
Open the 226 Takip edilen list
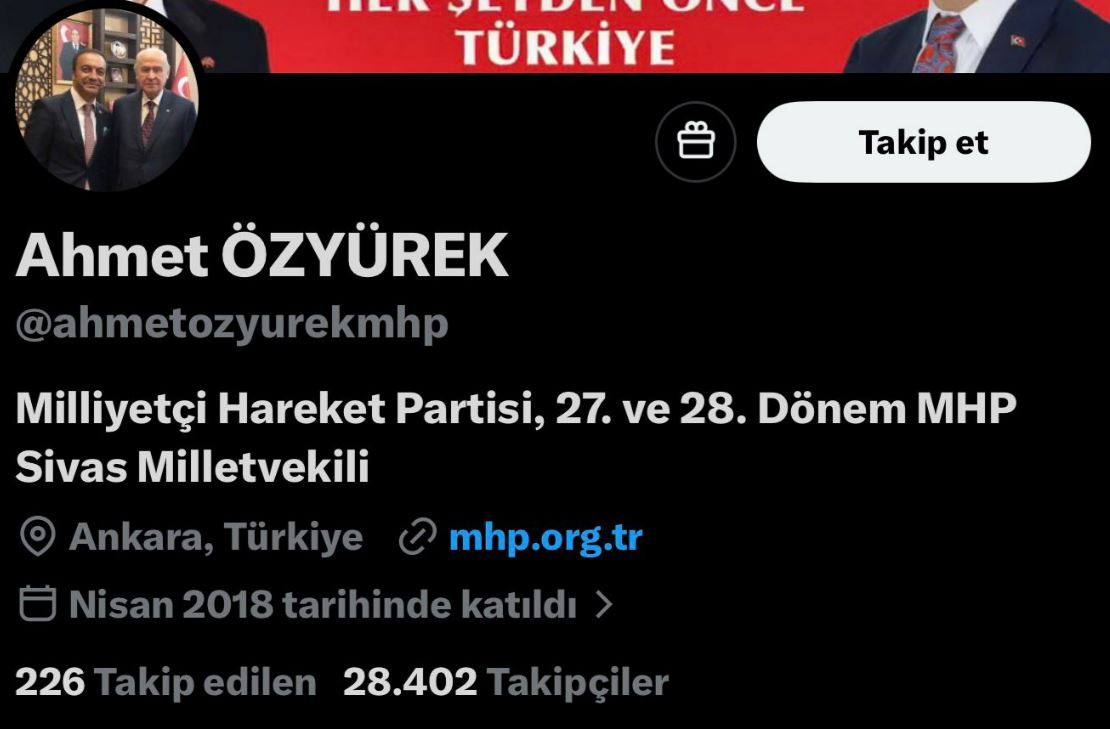pos(165,683)
